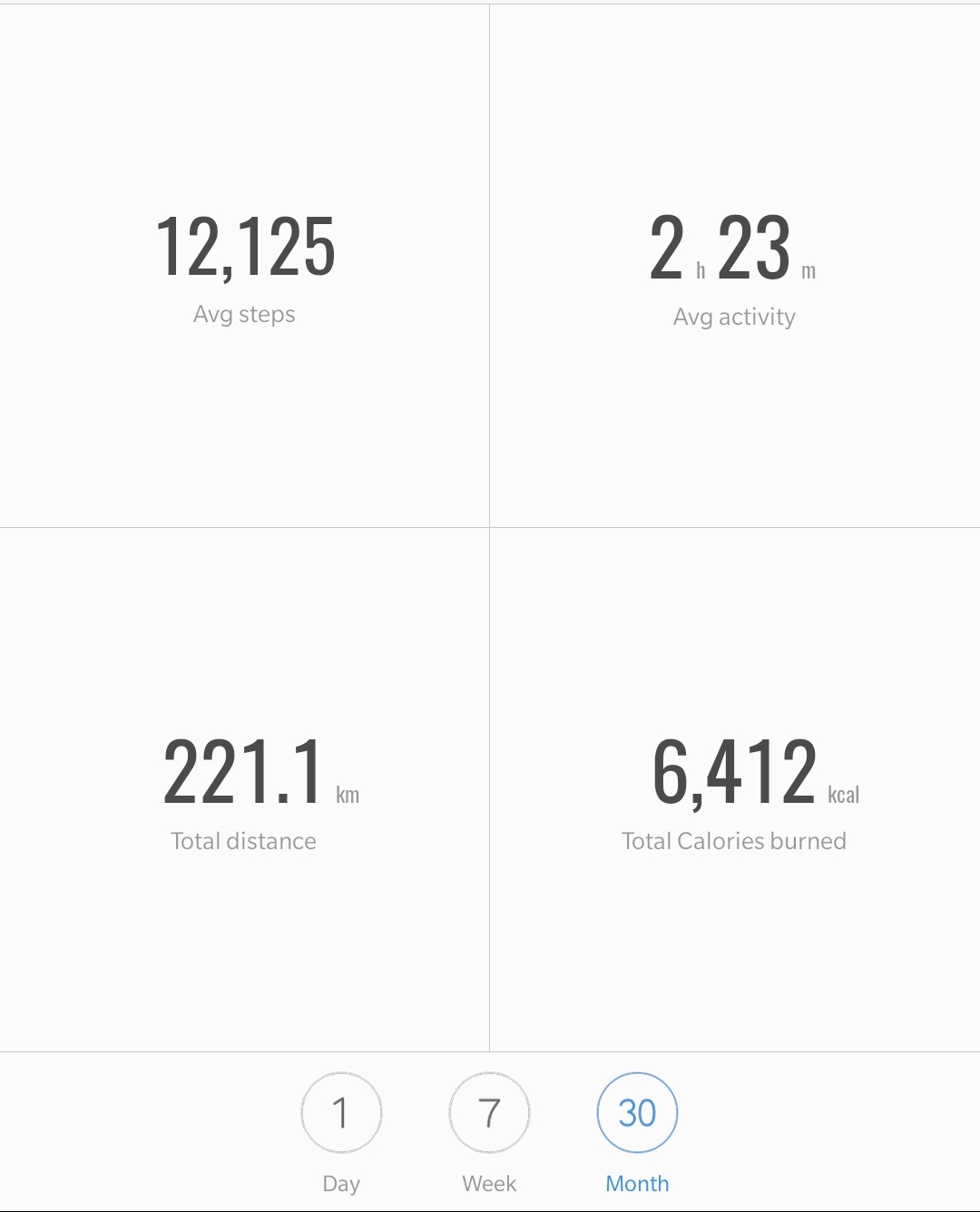Switch to the 1 Day view
The image size is (980, 1212).
[x=341, y=1113]
